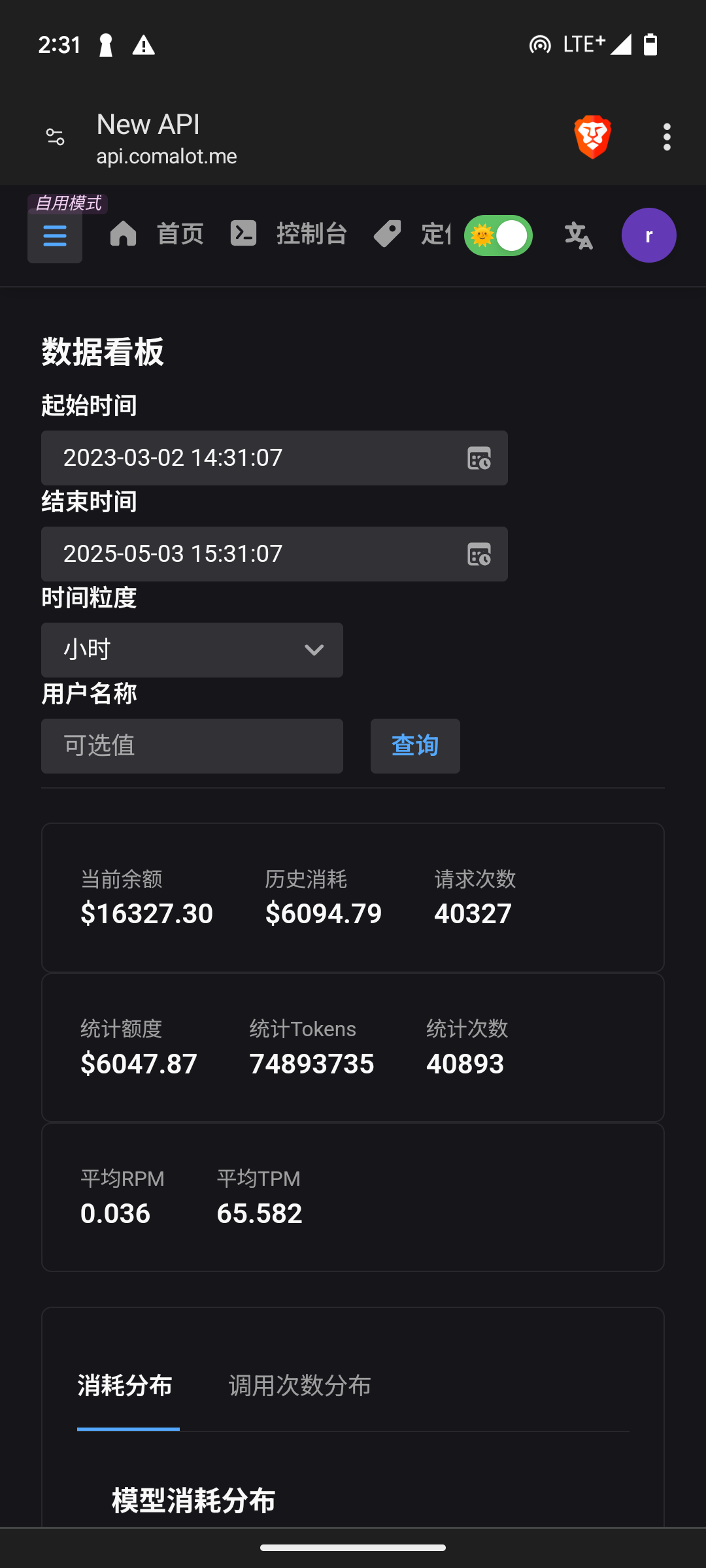This screenshot has height=1568, width=706.
Task: Open the hamburger sidebar menu
Action: tap(55, 235)
